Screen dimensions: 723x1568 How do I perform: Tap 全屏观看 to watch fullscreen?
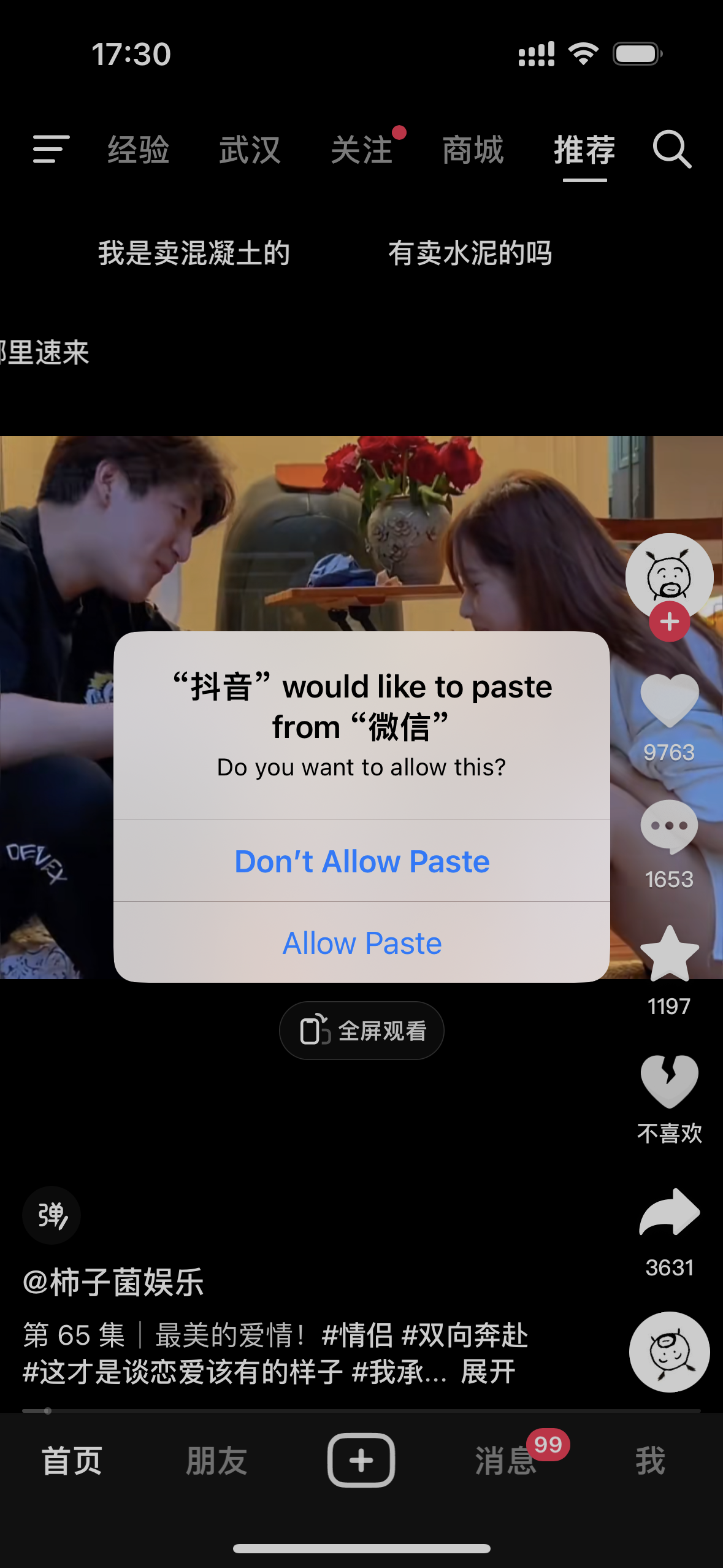[362, 1031]
